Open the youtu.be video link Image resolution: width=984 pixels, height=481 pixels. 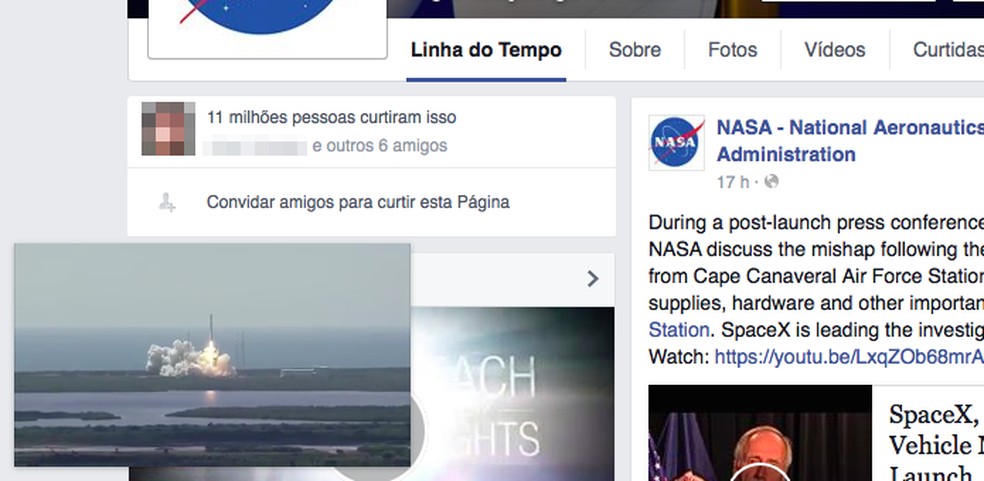pyautogui.click(x=848, y=356)
